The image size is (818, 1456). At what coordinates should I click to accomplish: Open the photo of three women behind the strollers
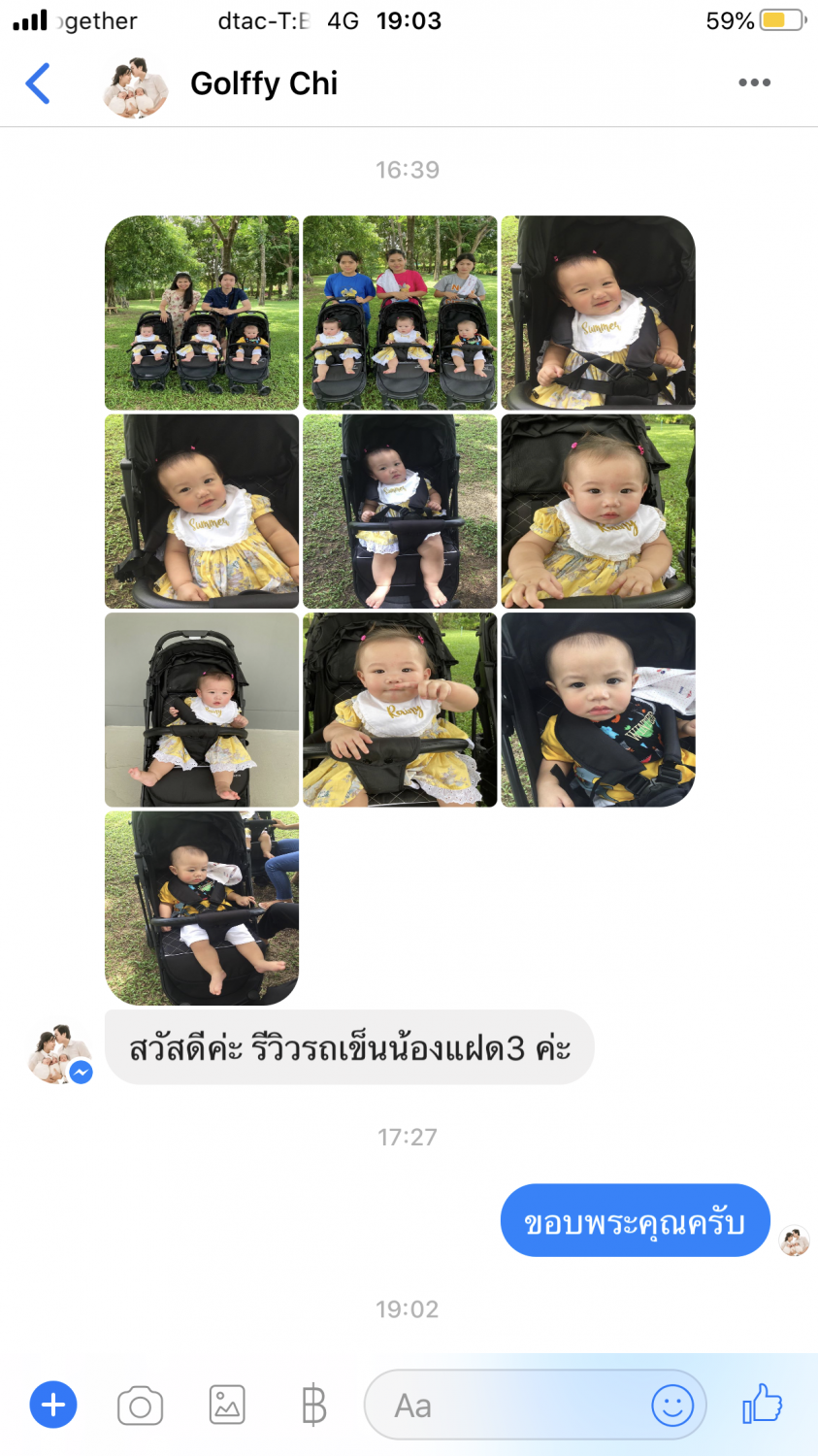pos(400,313)
